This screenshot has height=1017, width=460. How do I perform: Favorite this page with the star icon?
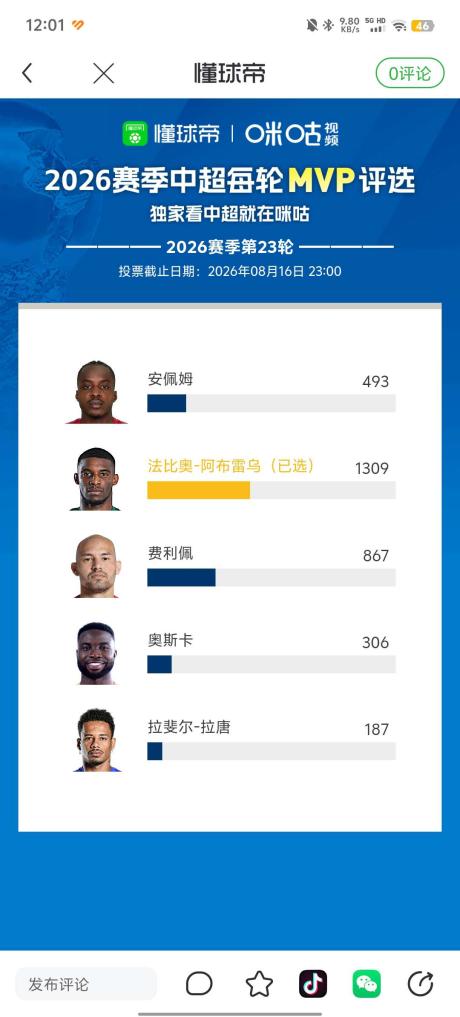pyautogui.click(x=259, y=984)
